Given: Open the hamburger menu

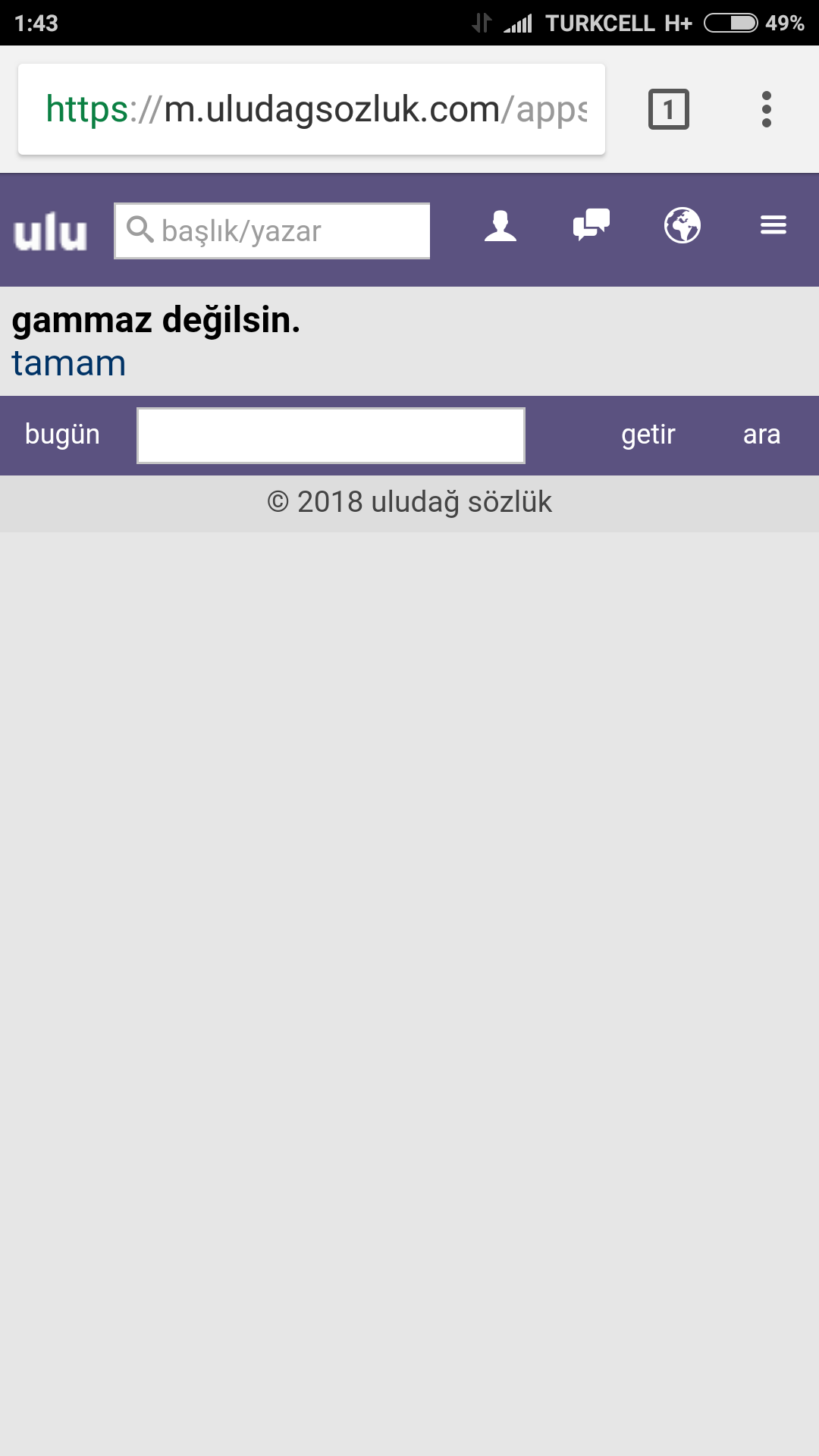Looking at the screenshot, I should click(773, 224).
